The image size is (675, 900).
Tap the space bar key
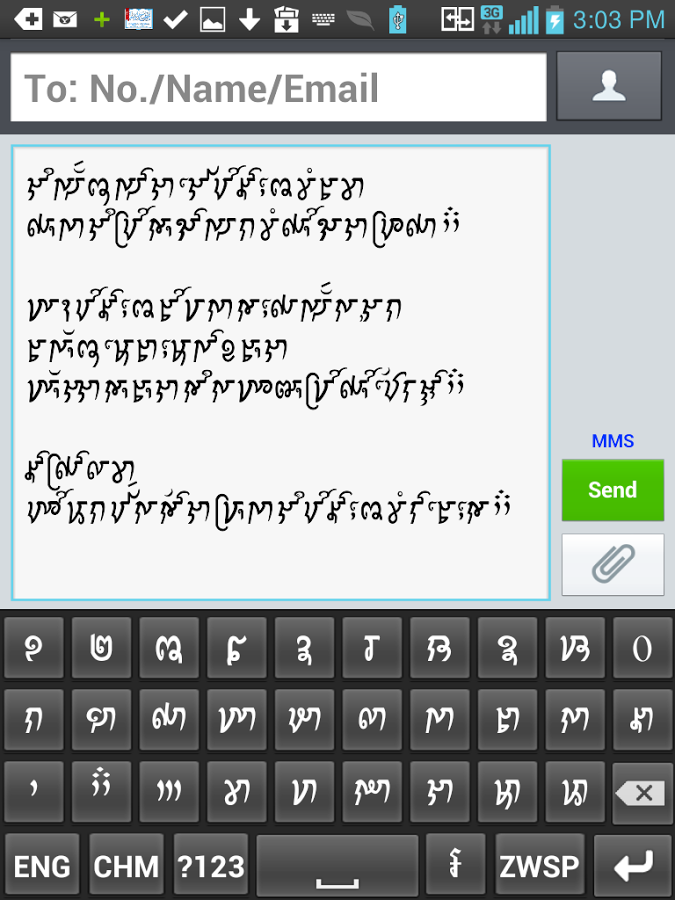click(337, 866)
